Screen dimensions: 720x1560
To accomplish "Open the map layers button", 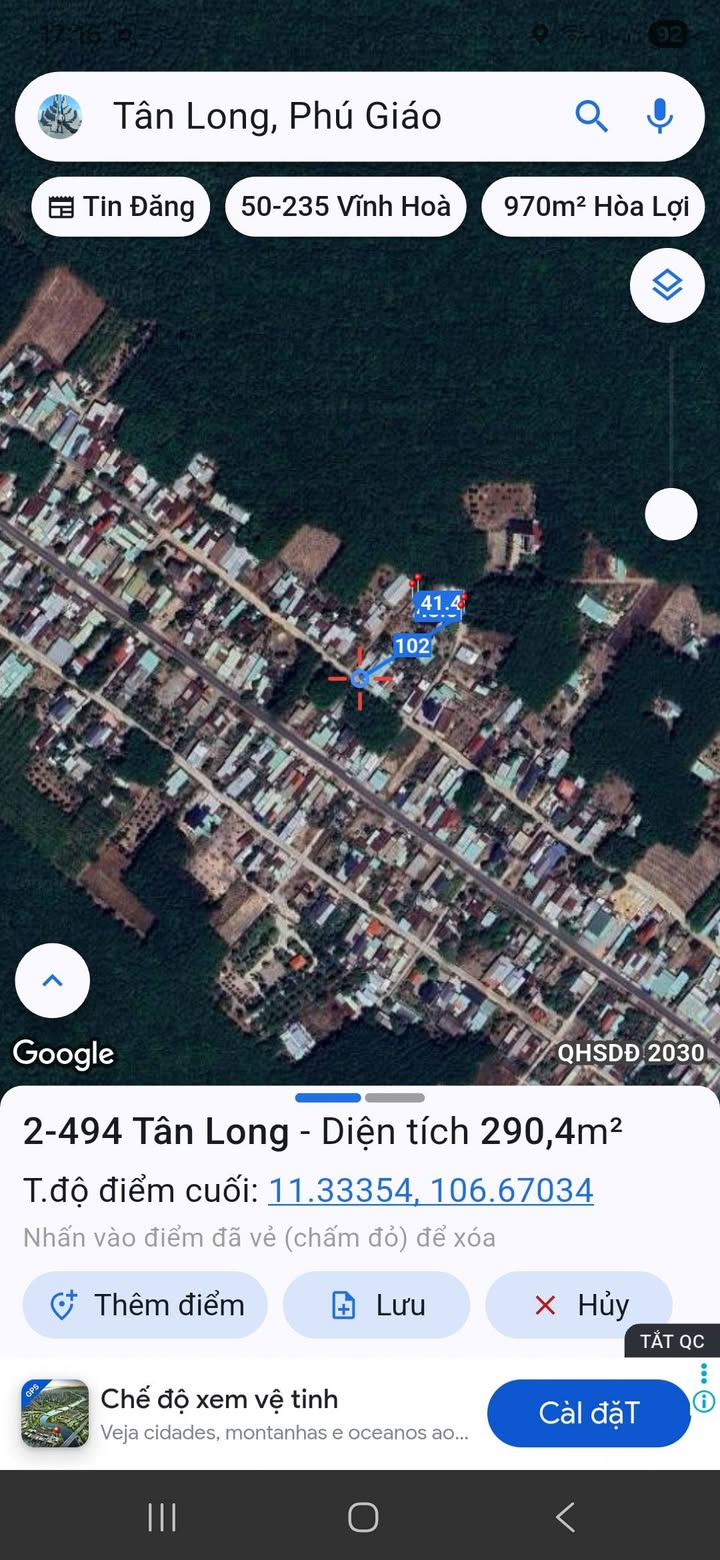I will (667, 285).
